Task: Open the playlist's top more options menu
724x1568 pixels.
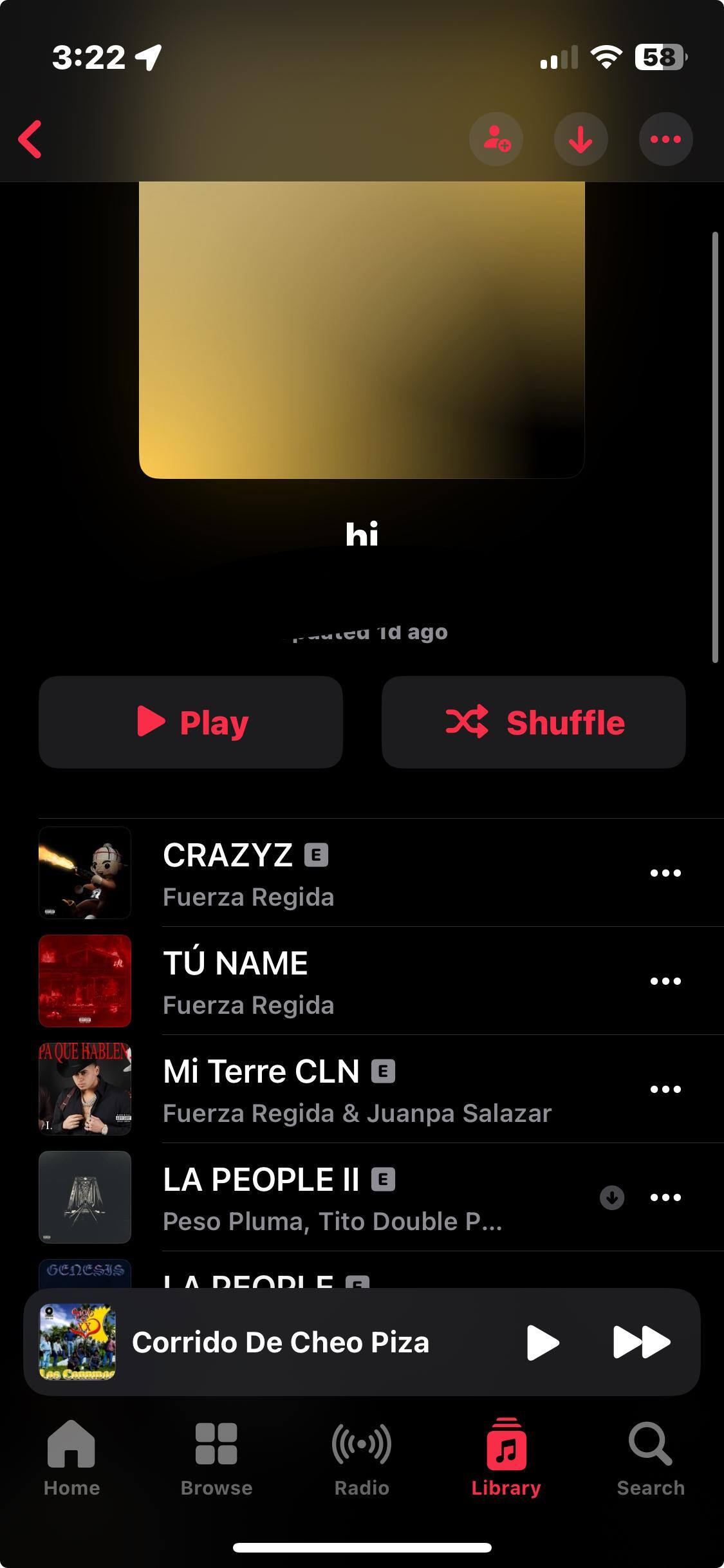Action: 665,139
